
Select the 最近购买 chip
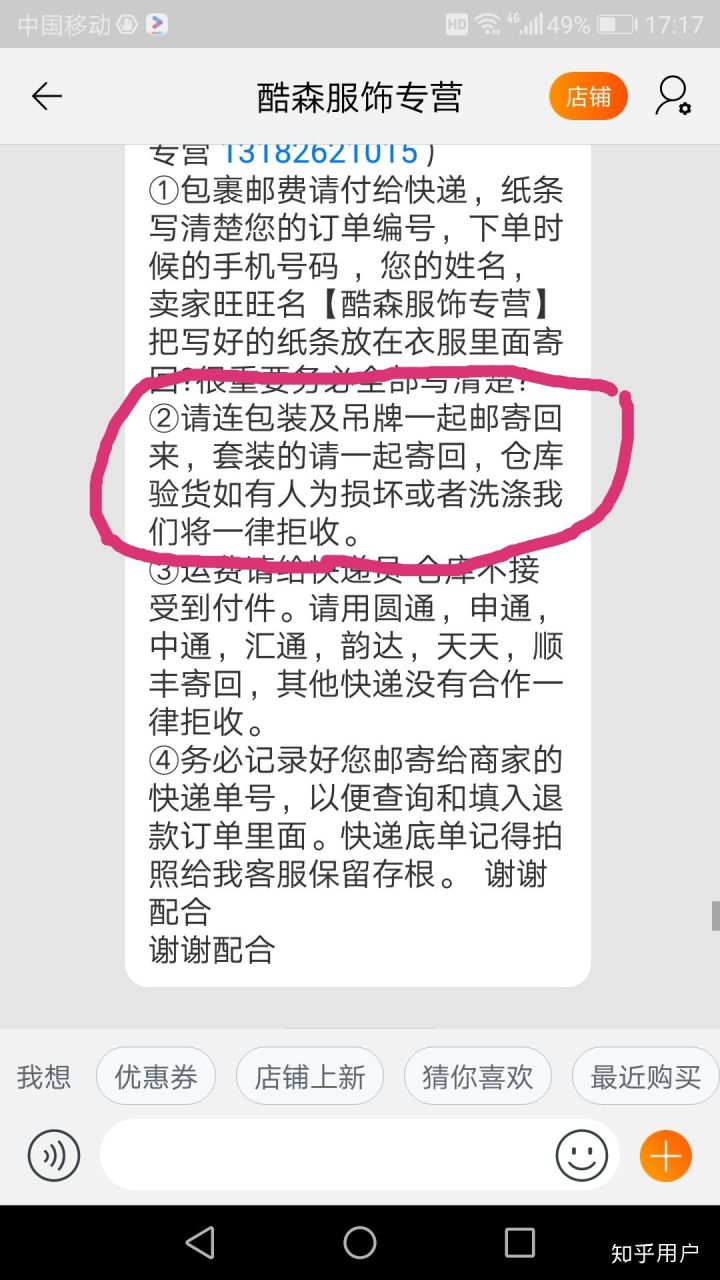(645, 1077)
